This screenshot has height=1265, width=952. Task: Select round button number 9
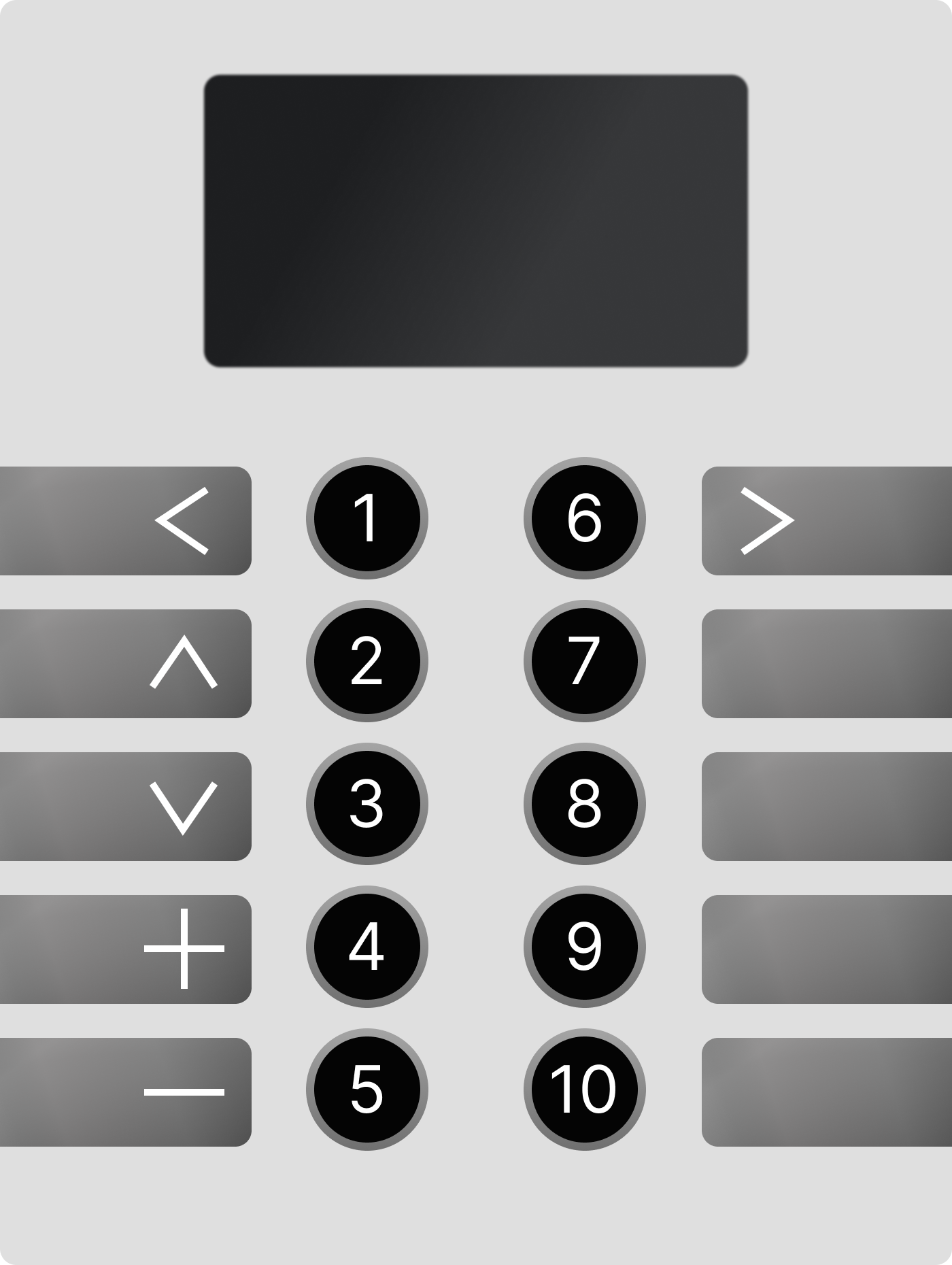tap(585, 947)
